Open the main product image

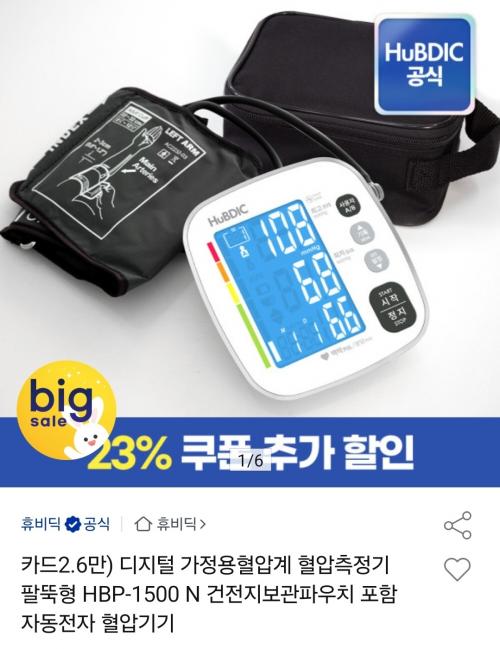coord(250,243)
